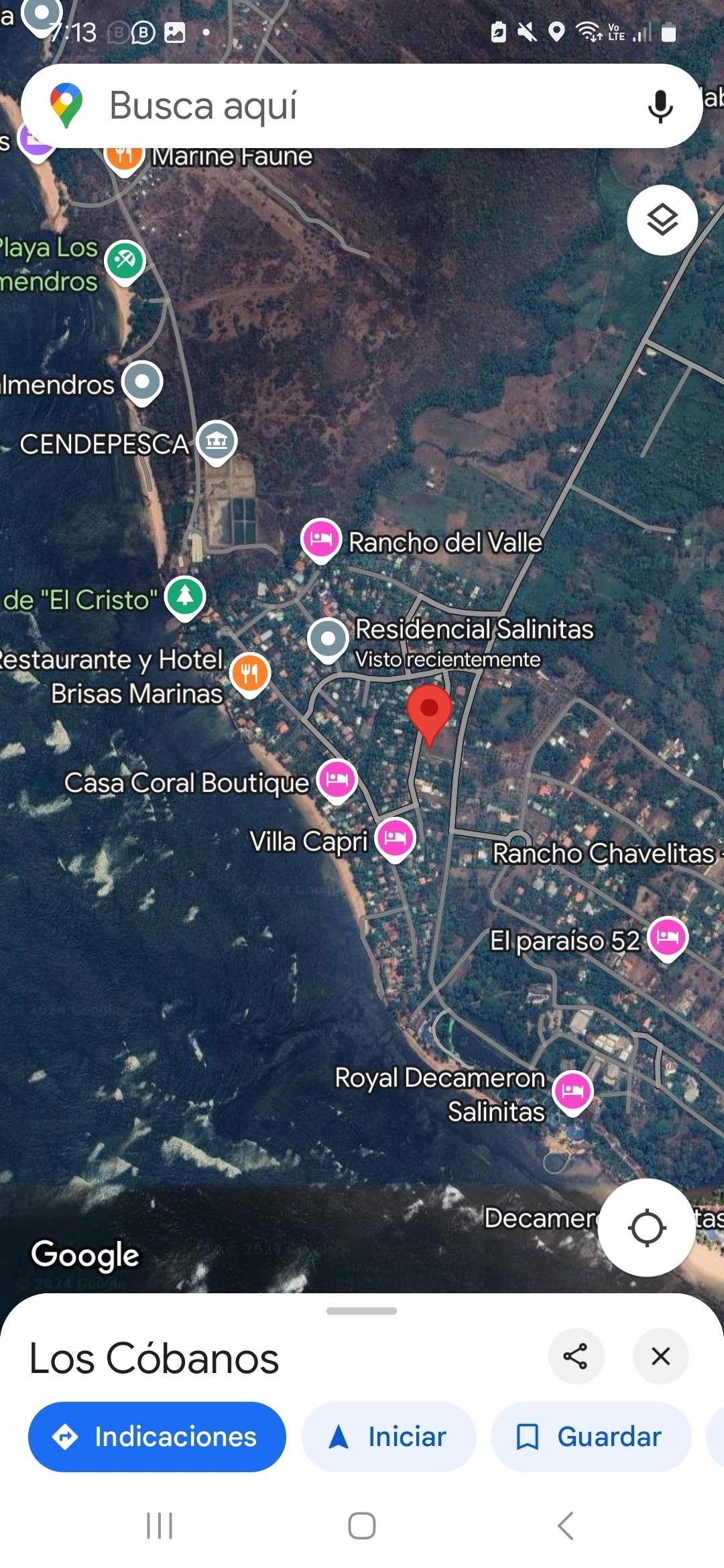The height and width of the screenshot is (1568, 724).
Task: Select the El paraíso 52 lodging pin
Action: click(668, 937)
